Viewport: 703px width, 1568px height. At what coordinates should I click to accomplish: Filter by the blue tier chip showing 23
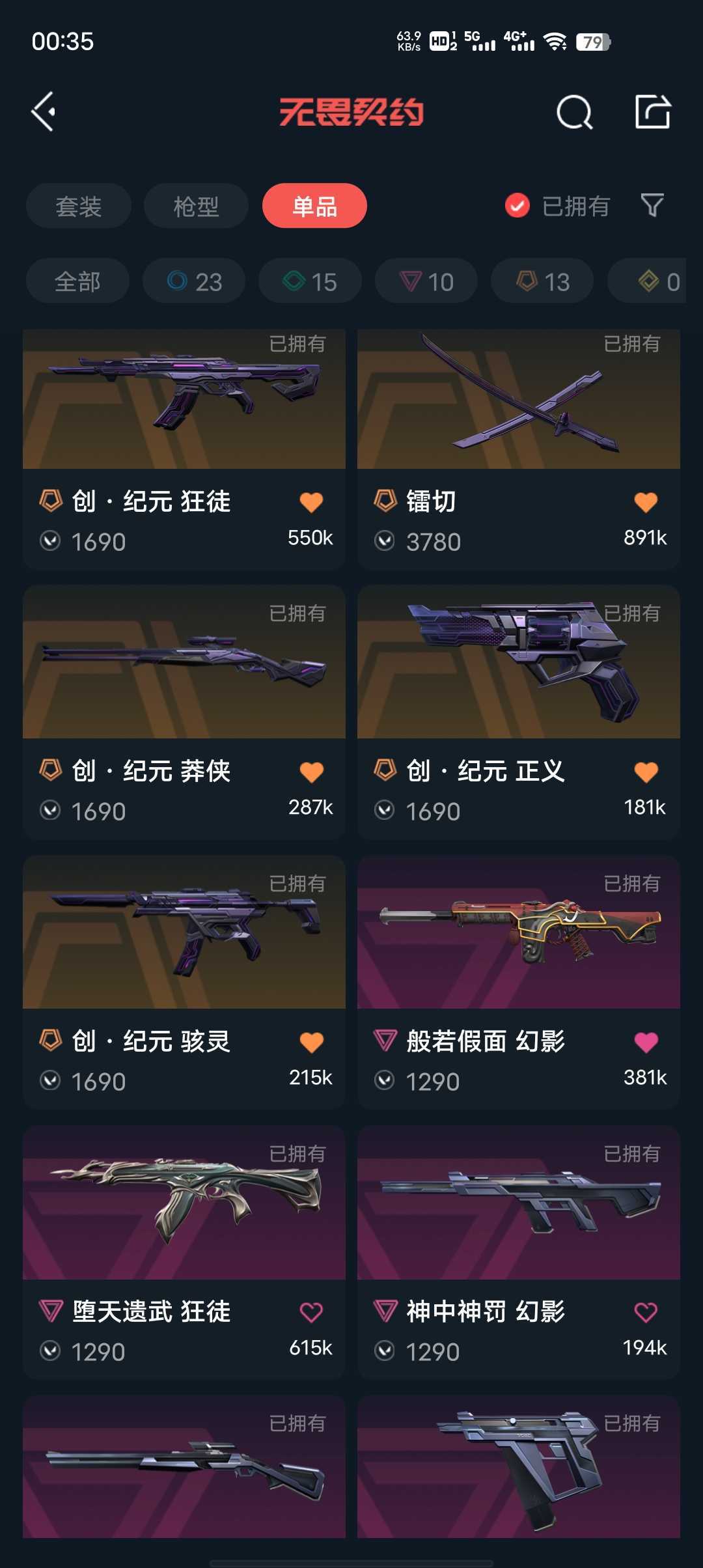(x=194, y=281)
